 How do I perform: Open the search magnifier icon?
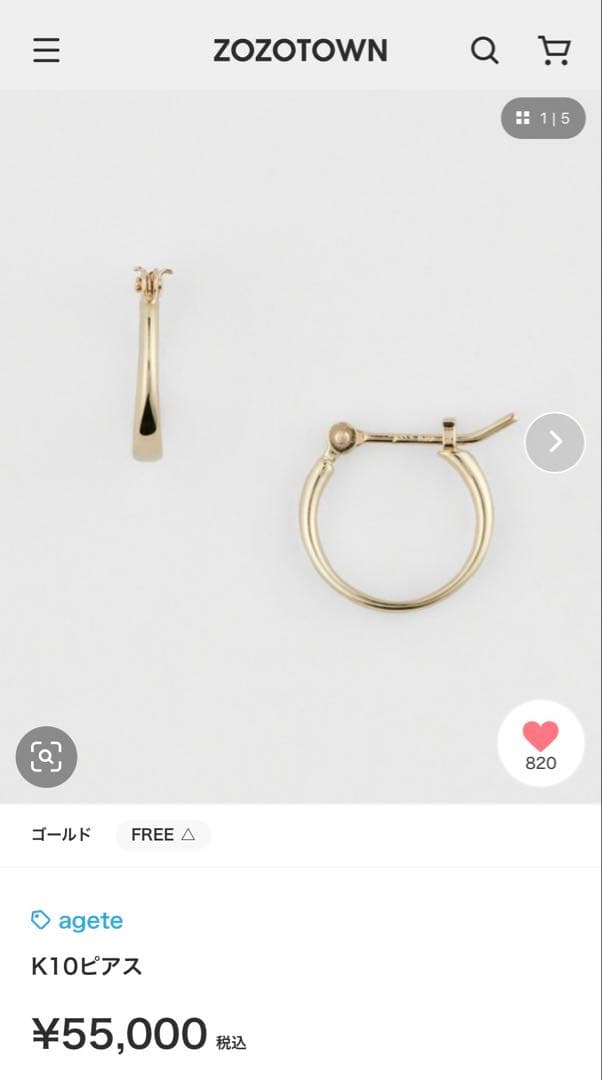click(x=485, y=50)
